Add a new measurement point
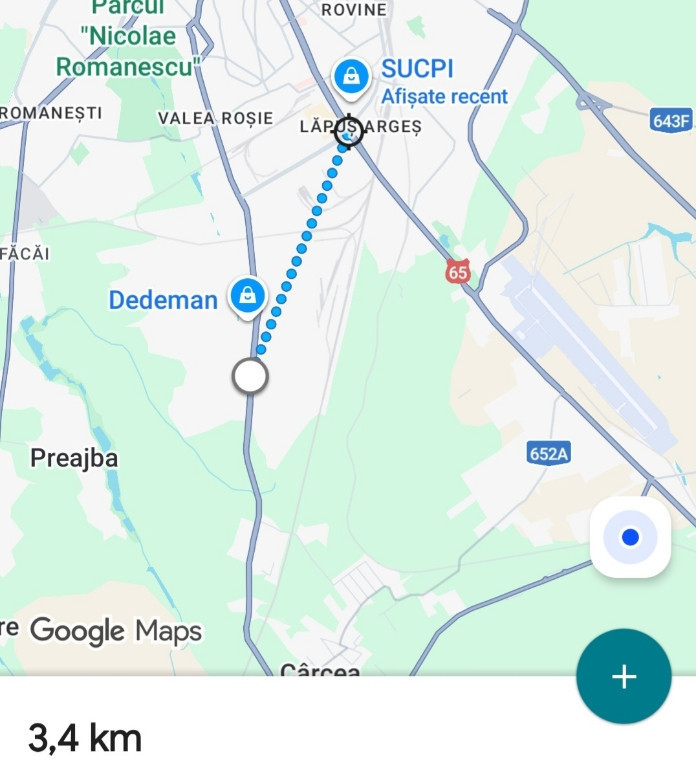Viewport: 696px width, 768px height. point(624,677)
